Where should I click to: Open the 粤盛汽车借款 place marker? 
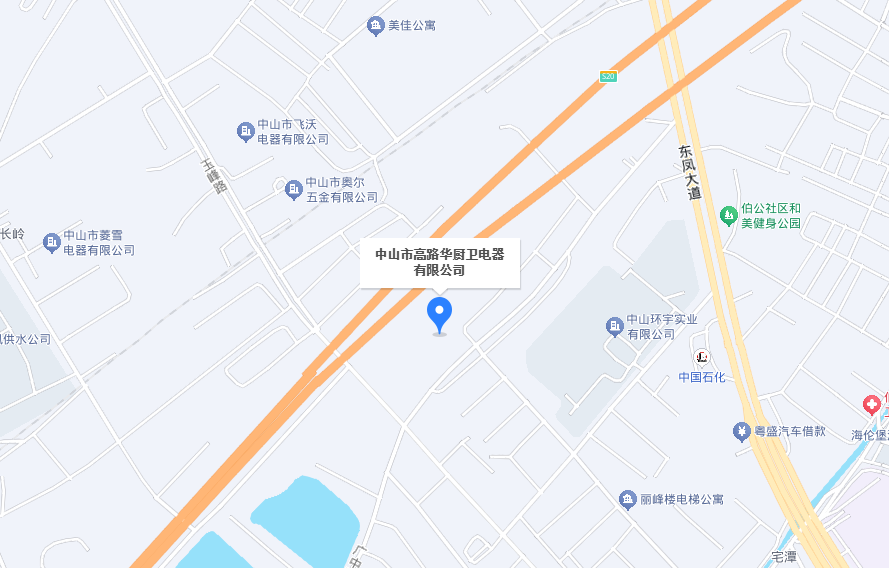(741, 432)
